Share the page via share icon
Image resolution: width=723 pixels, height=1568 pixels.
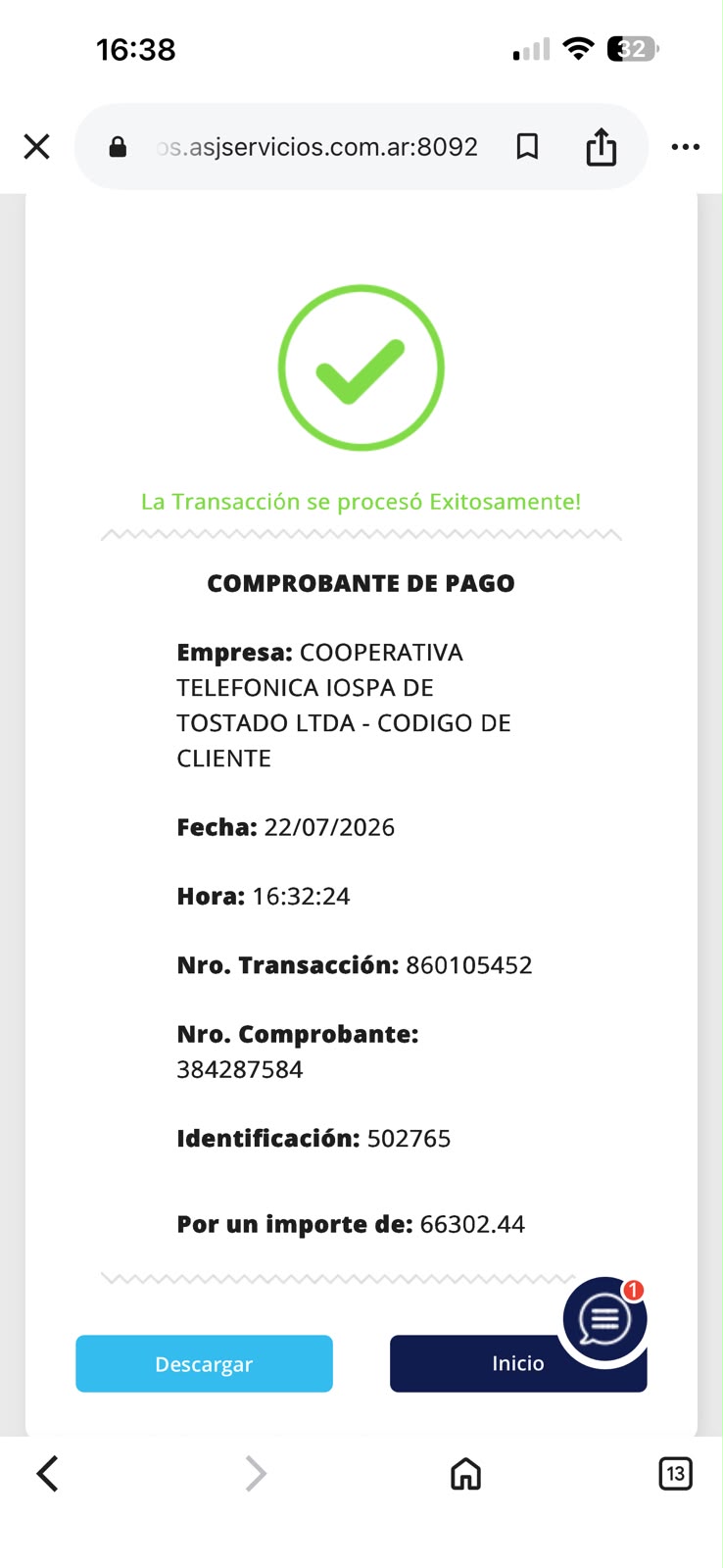601,147
